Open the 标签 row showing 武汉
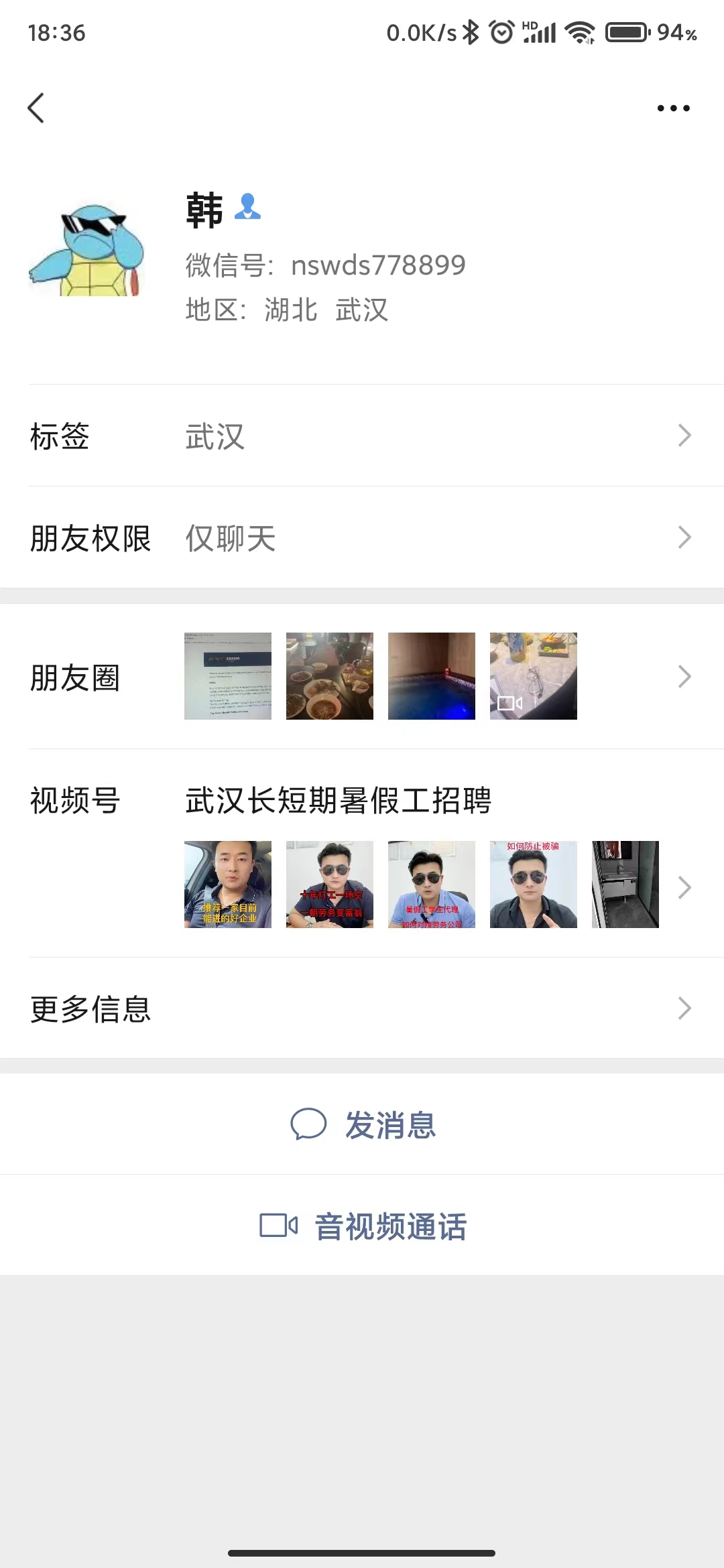 [x=362, y=436]
